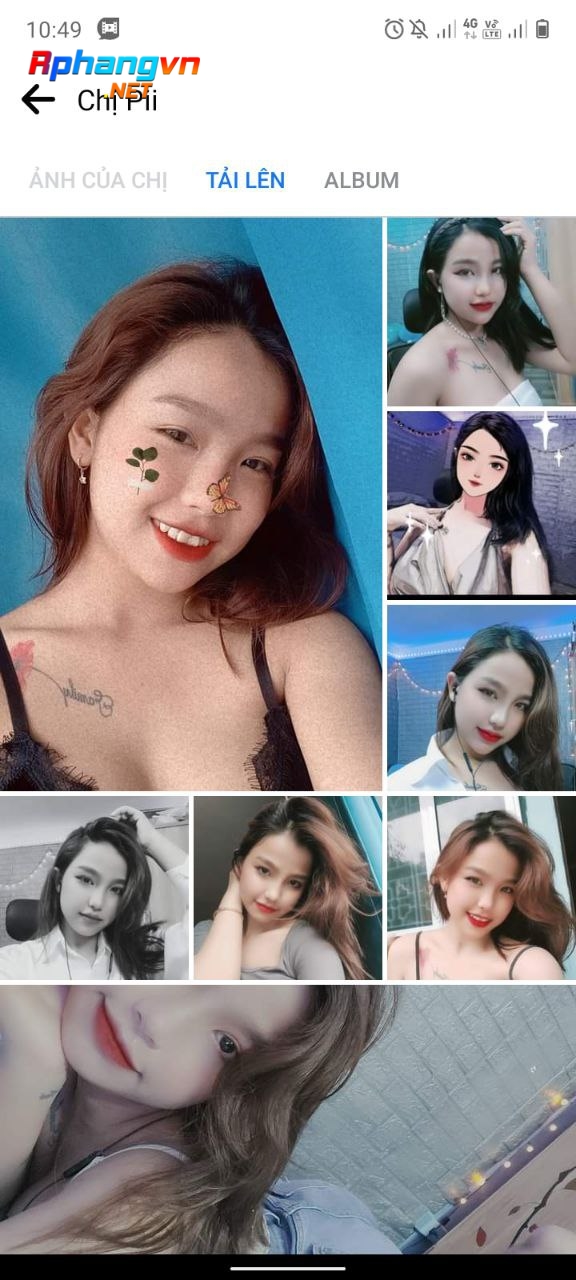576x1280 pixels.
Task: Open the large photo with butterfly sticker
Action: [191, 504]
